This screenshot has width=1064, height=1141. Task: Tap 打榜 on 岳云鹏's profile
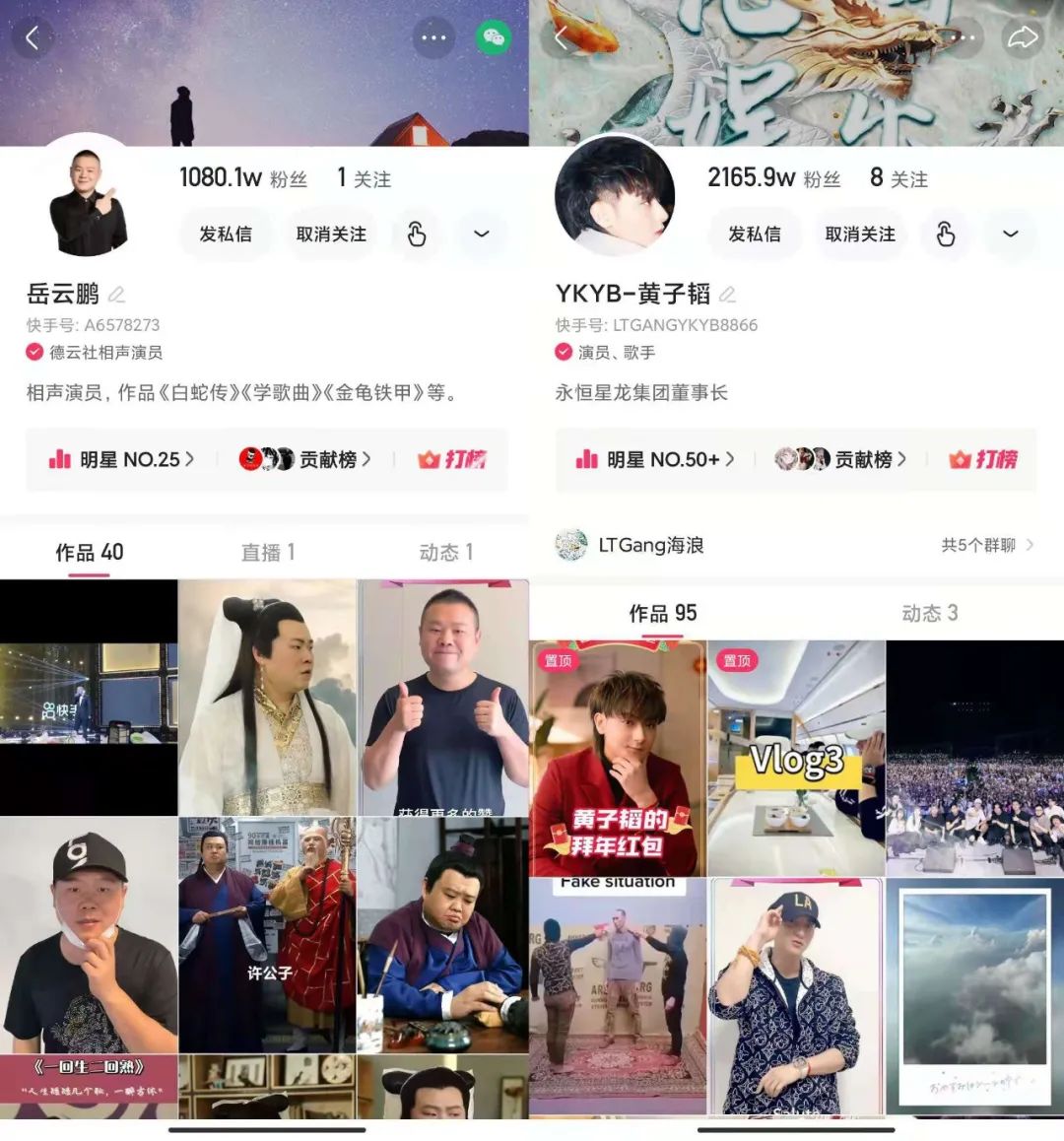pyautogui.click(x=452, y=459)
